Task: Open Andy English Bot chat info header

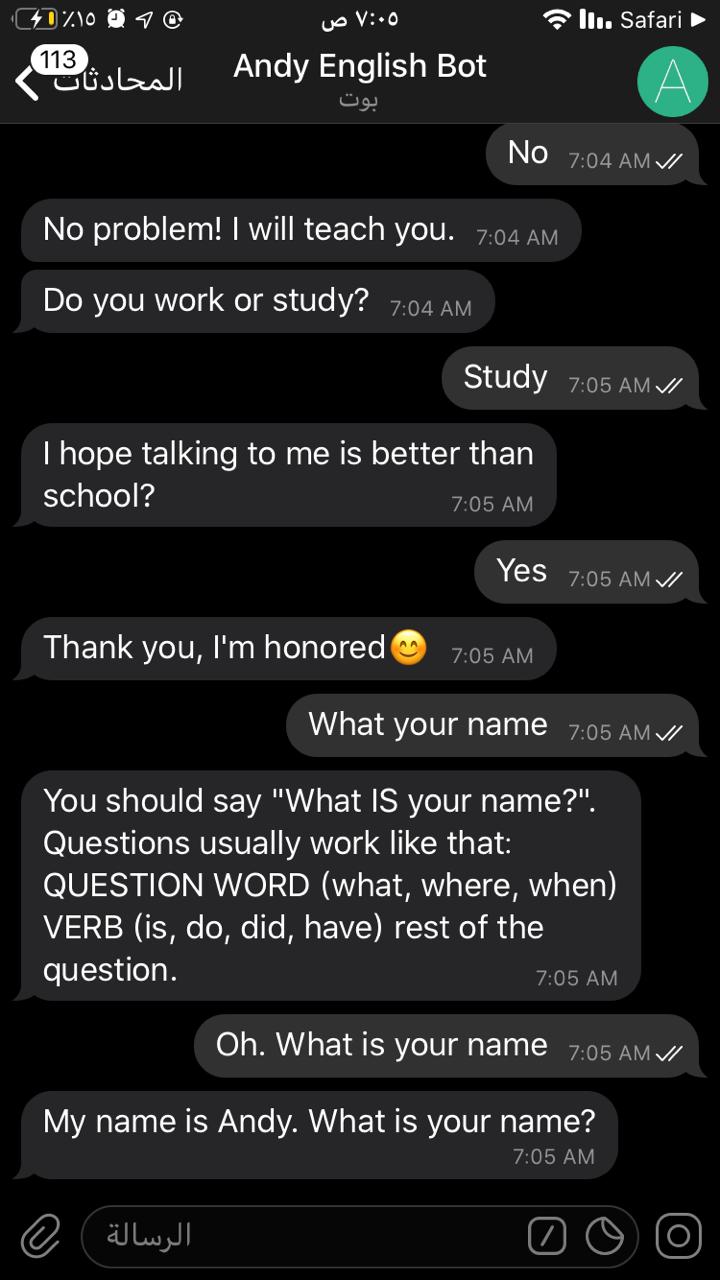Action: pyautogui.click(x=359, y=78)
